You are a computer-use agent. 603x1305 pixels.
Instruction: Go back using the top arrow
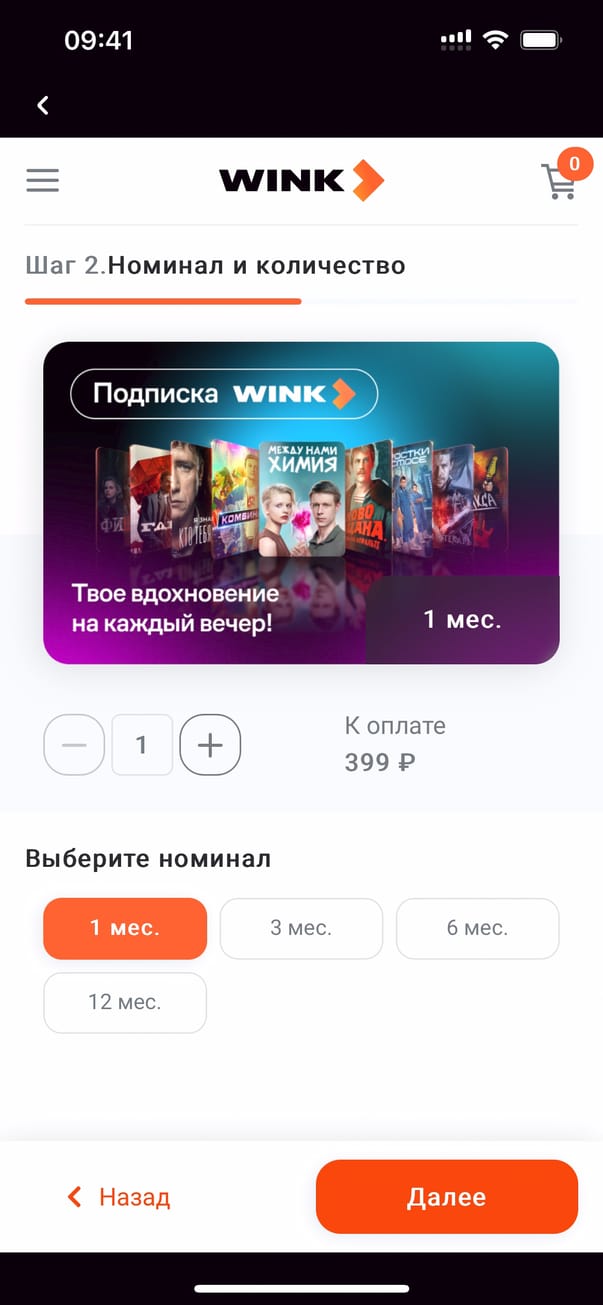43,105
